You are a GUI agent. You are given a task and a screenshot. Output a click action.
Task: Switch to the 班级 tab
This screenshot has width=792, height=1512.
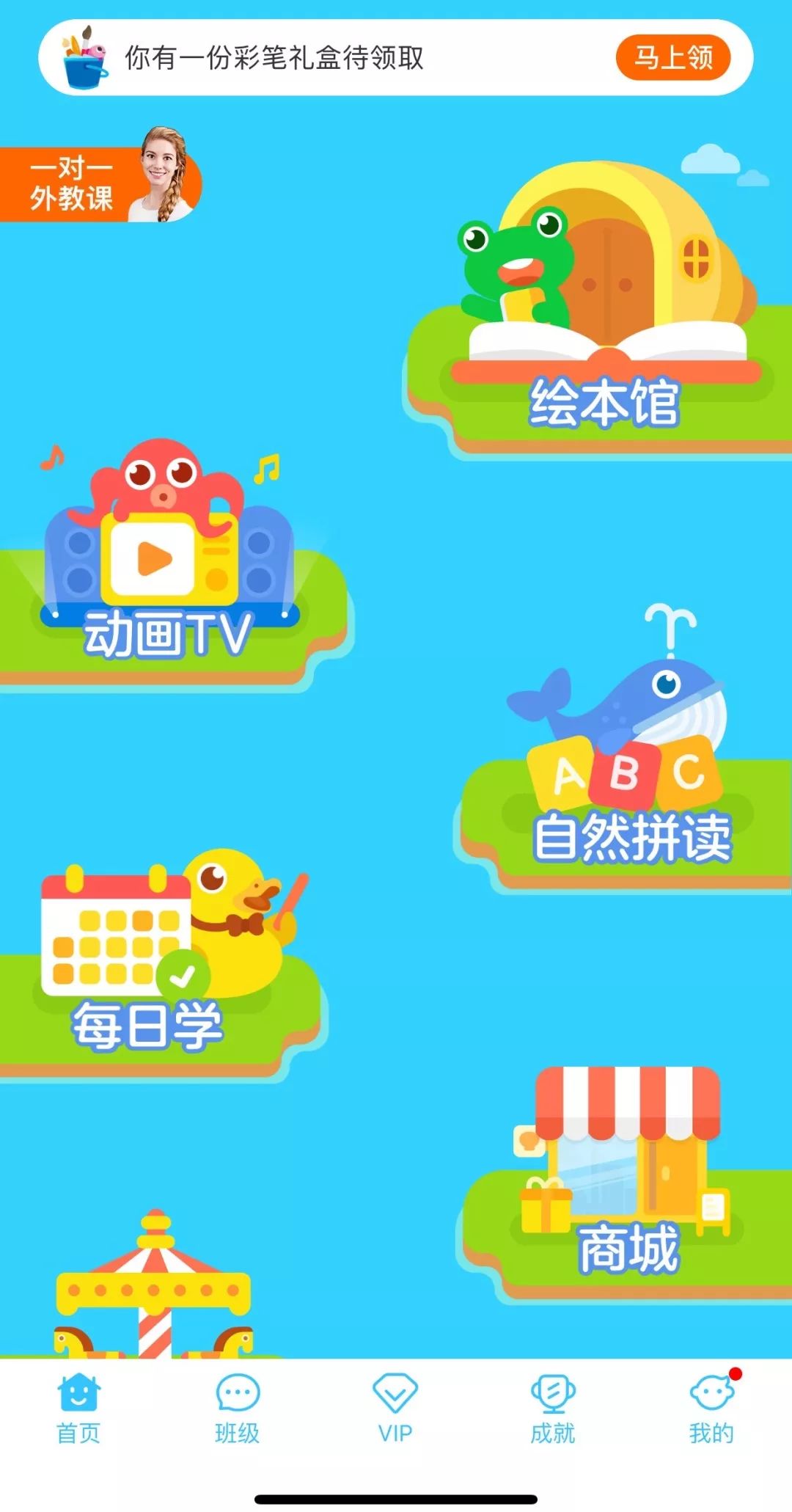point(237,1409)
